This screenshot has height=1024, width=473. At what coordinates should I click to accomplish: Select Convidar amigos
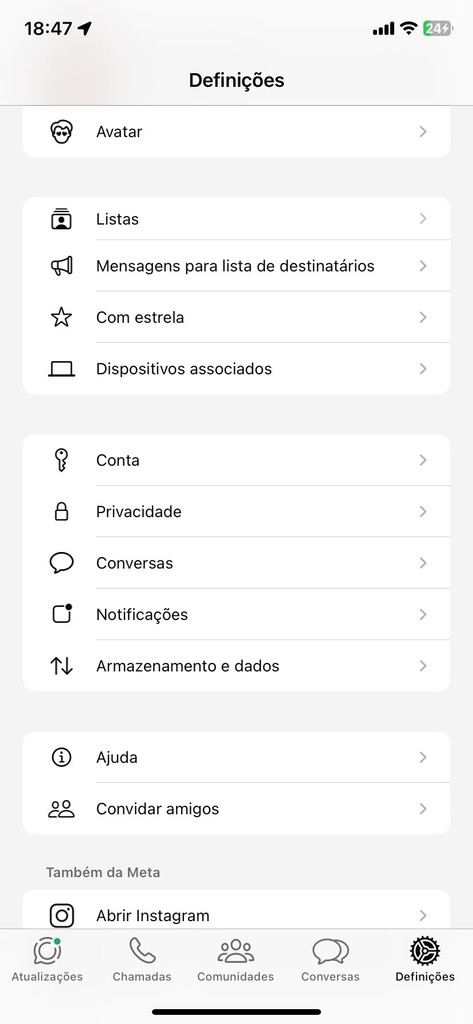tap(236, 809)
